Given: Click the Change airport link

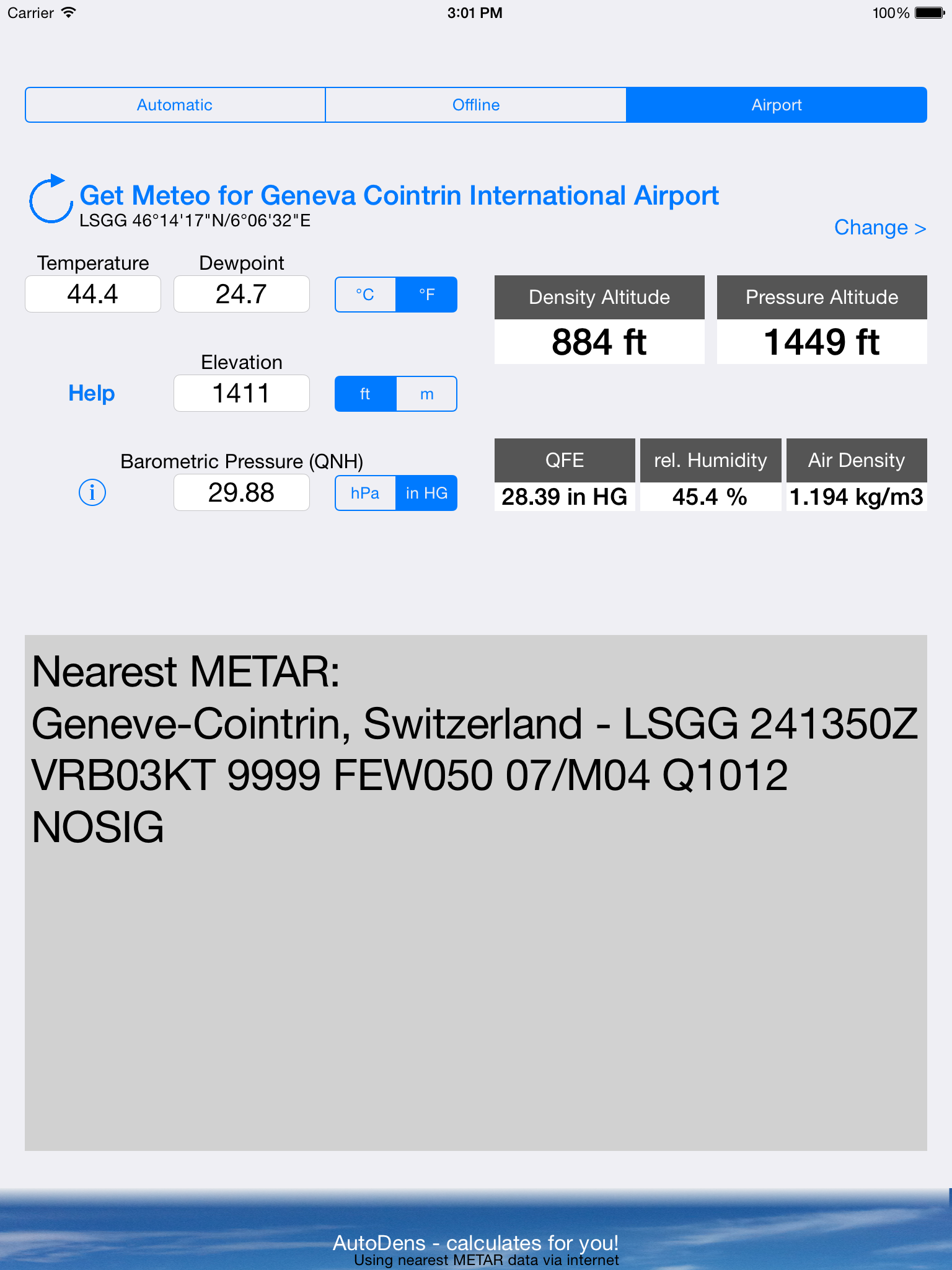Looking at the screenshot, I should (x=879, y=227).
